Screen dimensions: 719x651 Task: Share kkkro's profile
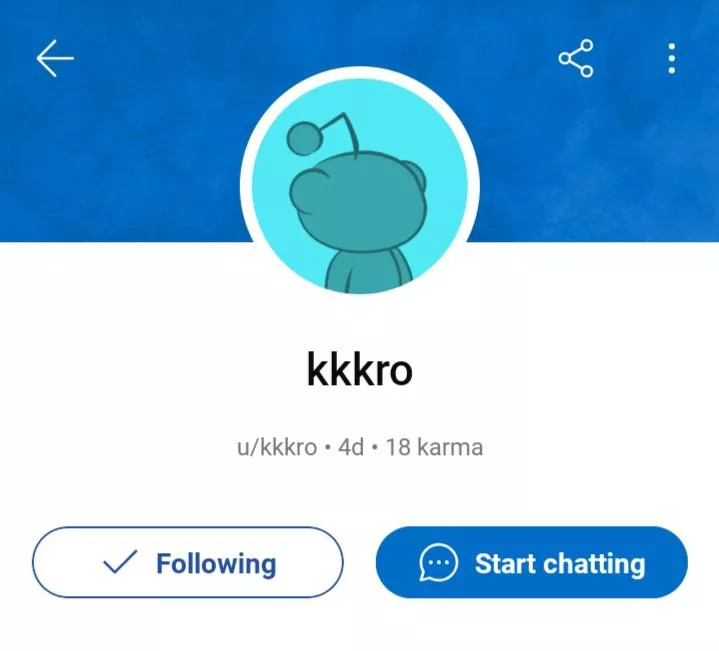pos(576,59)
